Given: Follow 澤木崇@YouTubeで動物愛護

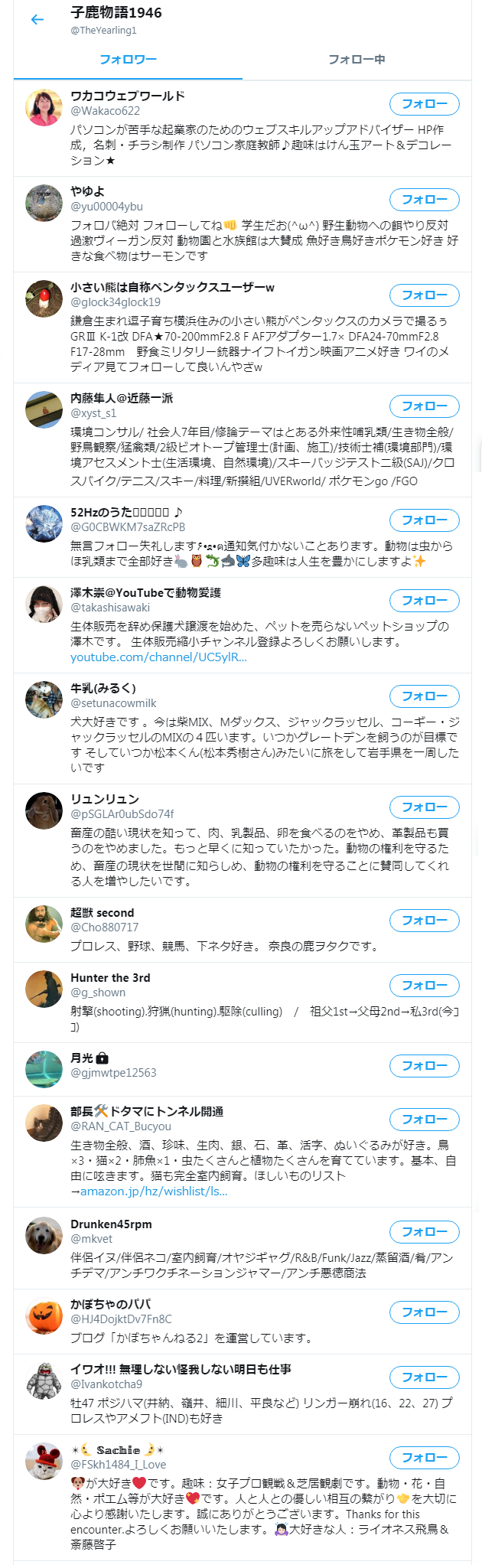Looking at the screenshot, I should [x=424, y=601].
